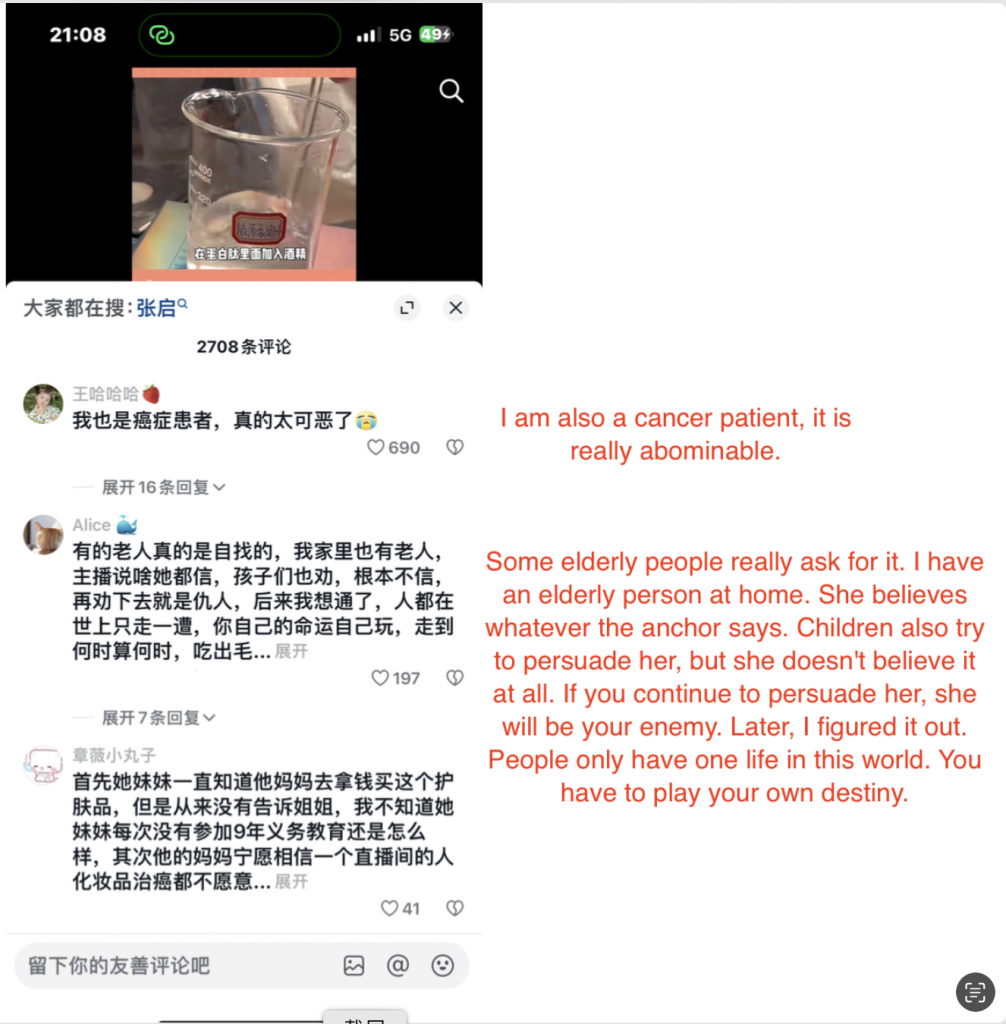Expand 7 replies under Alice's comment
The height and width of the screenshot is (1024, 1006).
[x=158, y=718]
